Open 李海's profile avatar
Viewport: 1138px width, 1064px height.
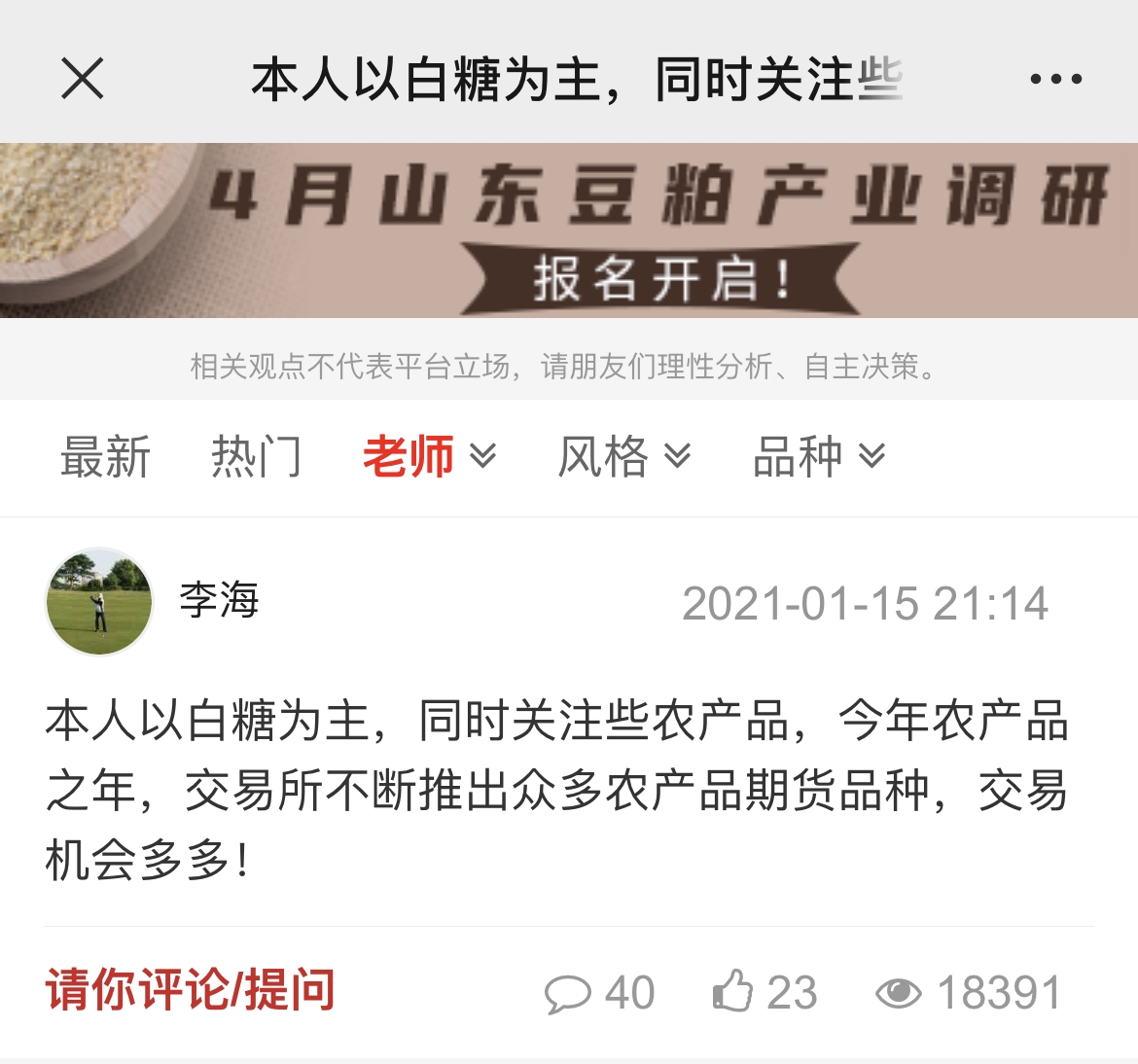99,601
